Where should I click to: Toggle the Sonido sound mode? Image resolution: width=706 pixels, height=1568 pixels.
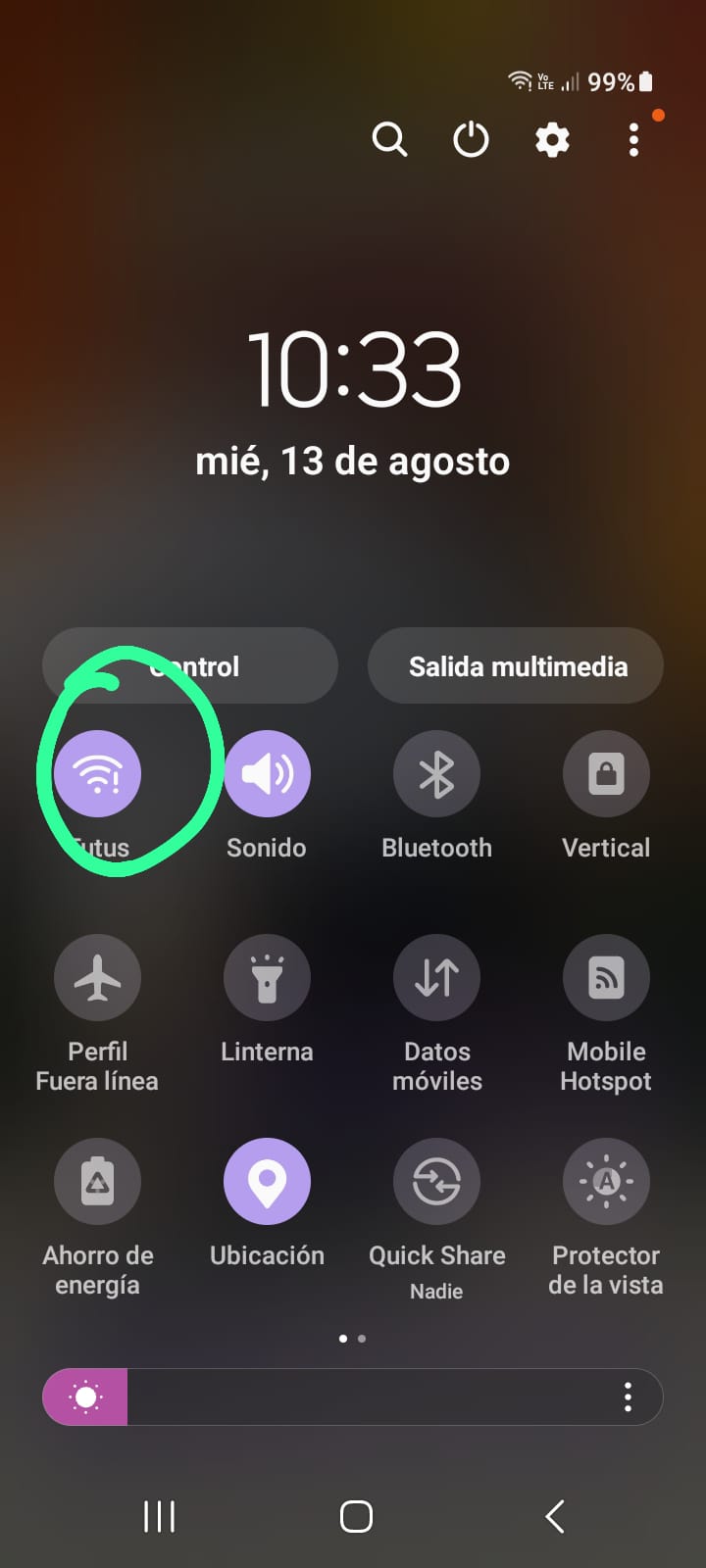click(x=267, y=774)
